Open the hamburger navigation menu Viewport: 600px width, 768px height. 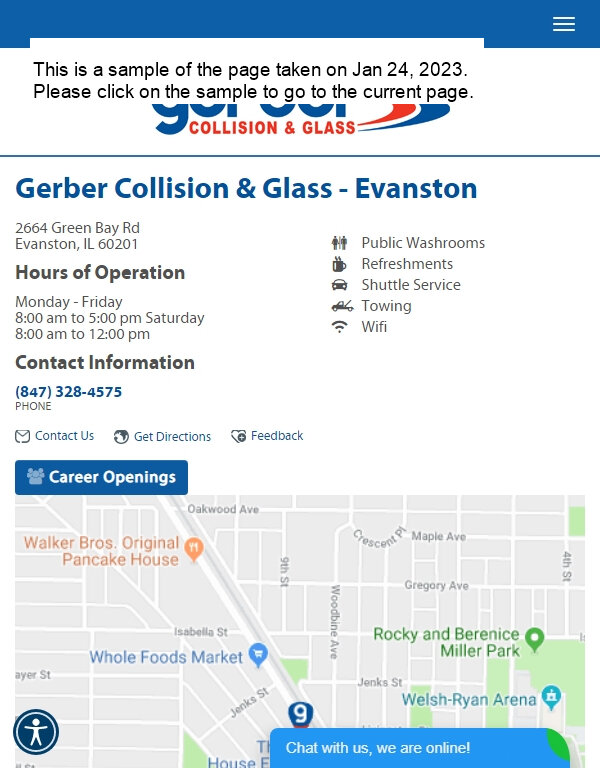tap(564, 25)
